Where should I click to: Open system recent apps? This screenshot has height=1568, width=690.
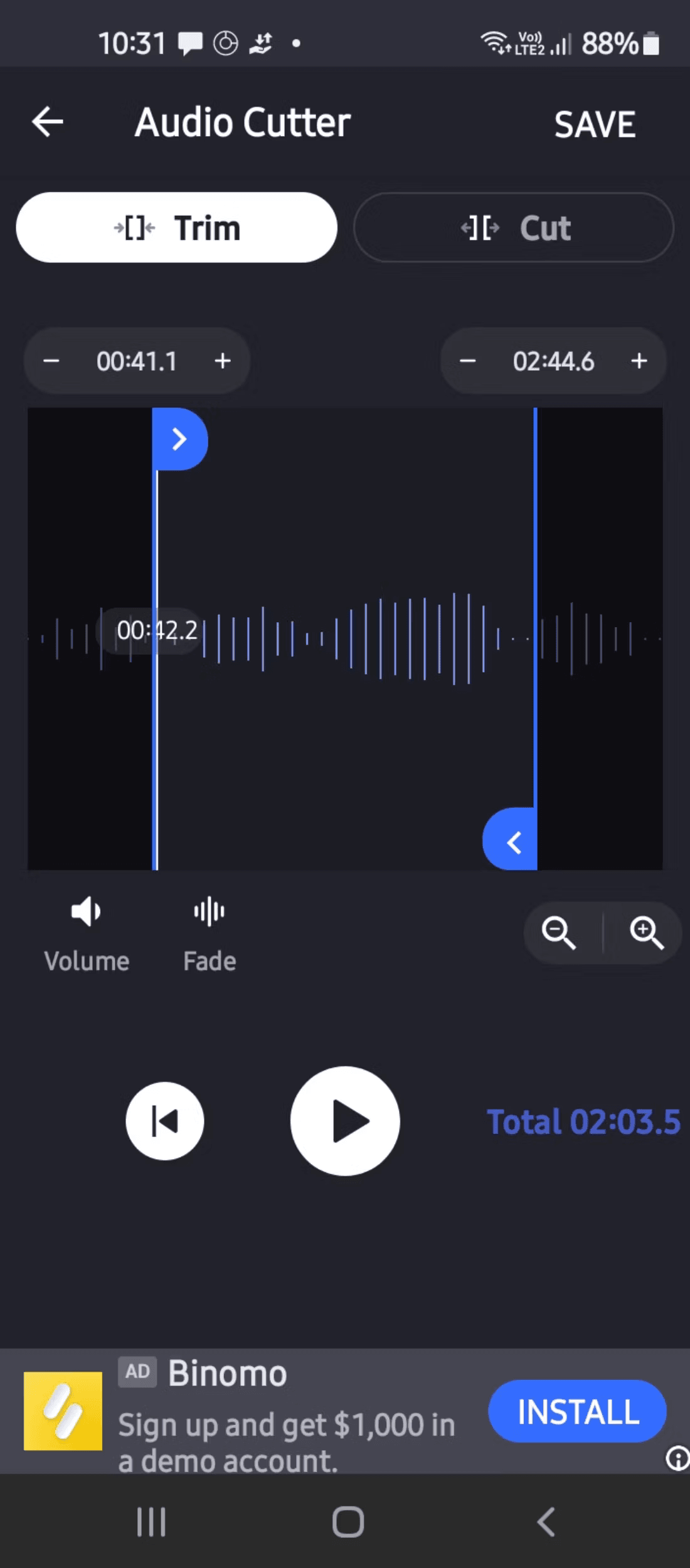point(151,1522)
